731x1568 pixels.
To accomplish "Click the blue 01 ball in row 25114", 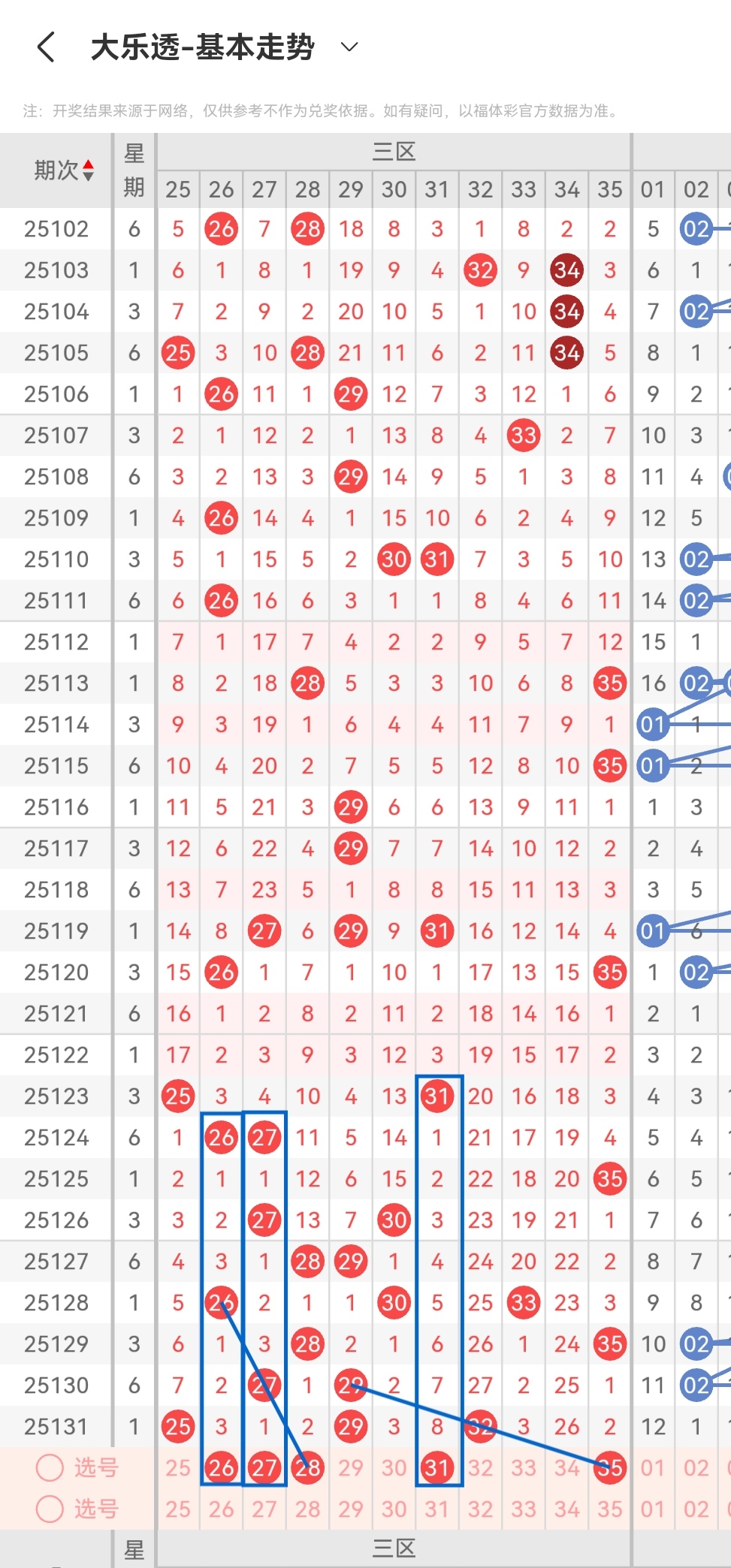I will pos(653,725).
